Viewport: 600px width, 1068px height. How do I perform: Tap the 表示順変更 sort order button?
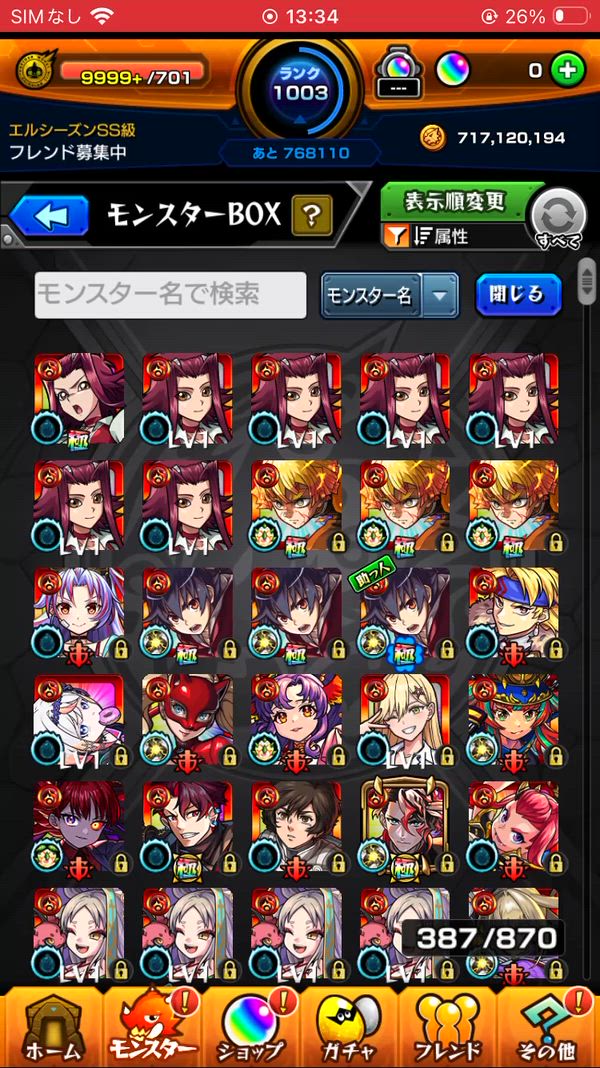pos(455,201)
